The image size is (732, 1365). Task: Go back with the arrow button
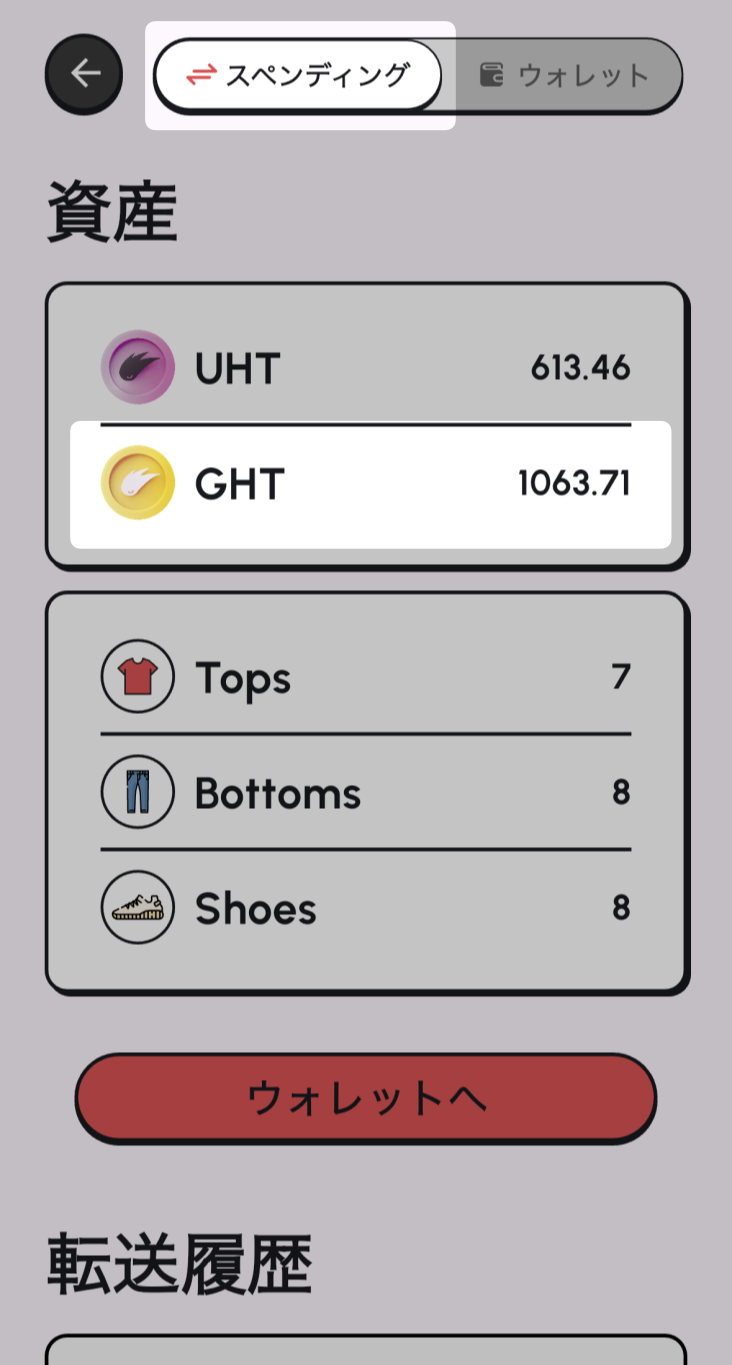[84, 74]
